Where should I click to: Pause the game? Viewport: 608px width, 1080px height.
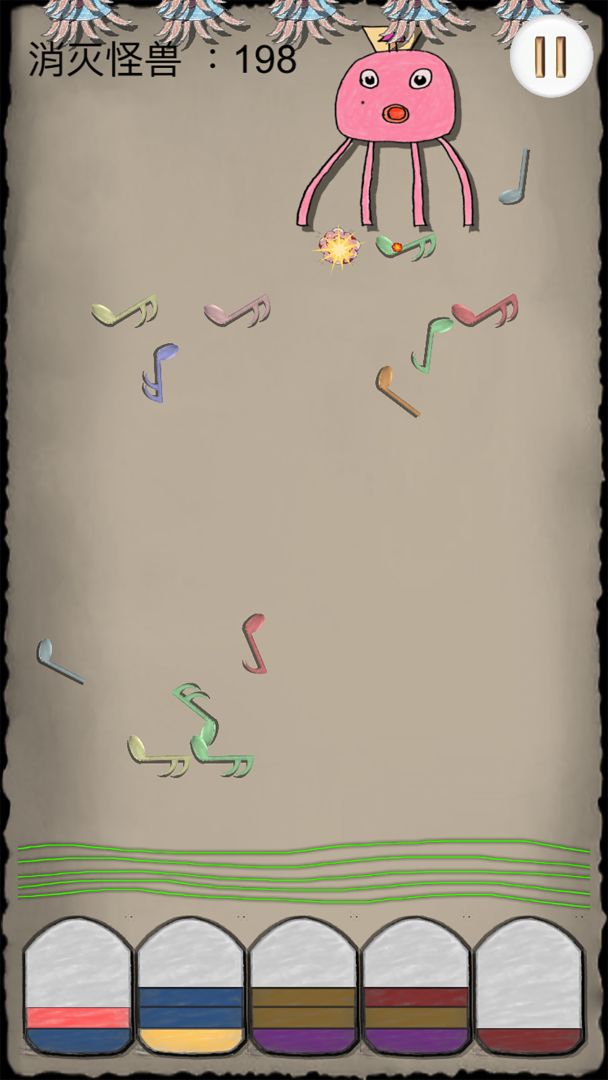[551, 55]
